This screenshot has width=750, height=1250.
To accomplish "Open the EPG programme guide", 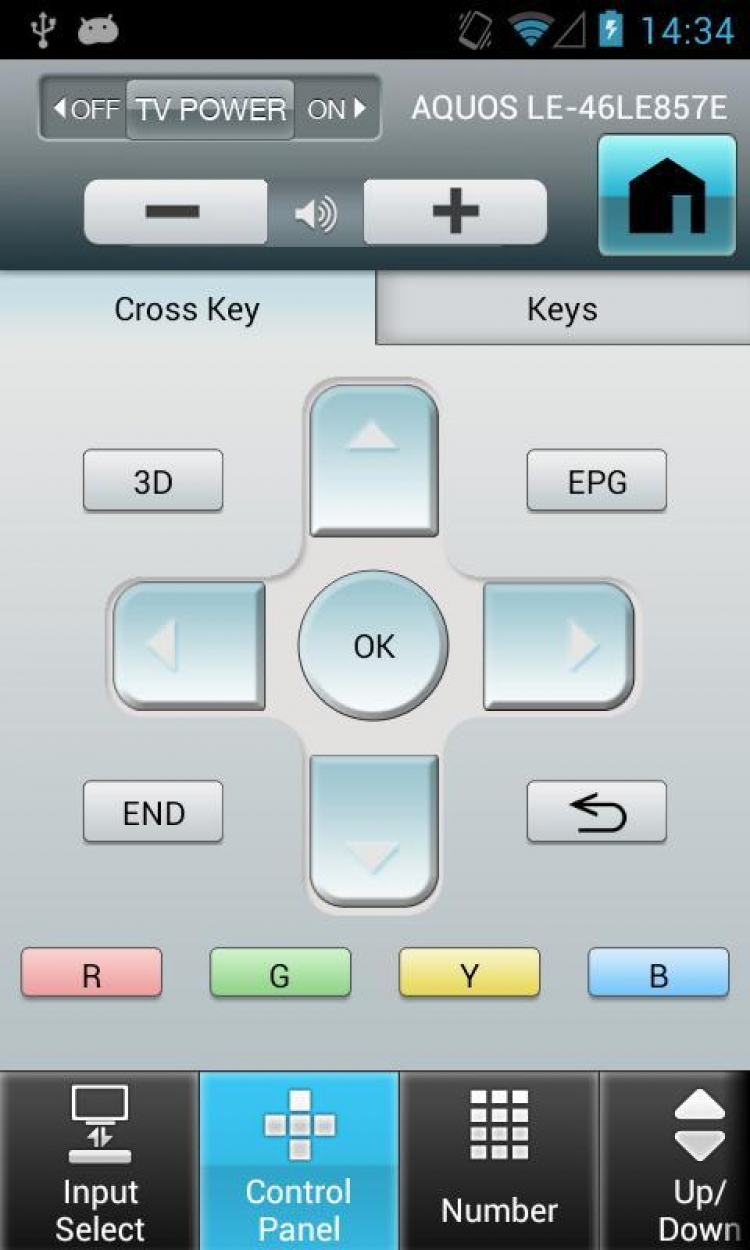I will point(597,481).
